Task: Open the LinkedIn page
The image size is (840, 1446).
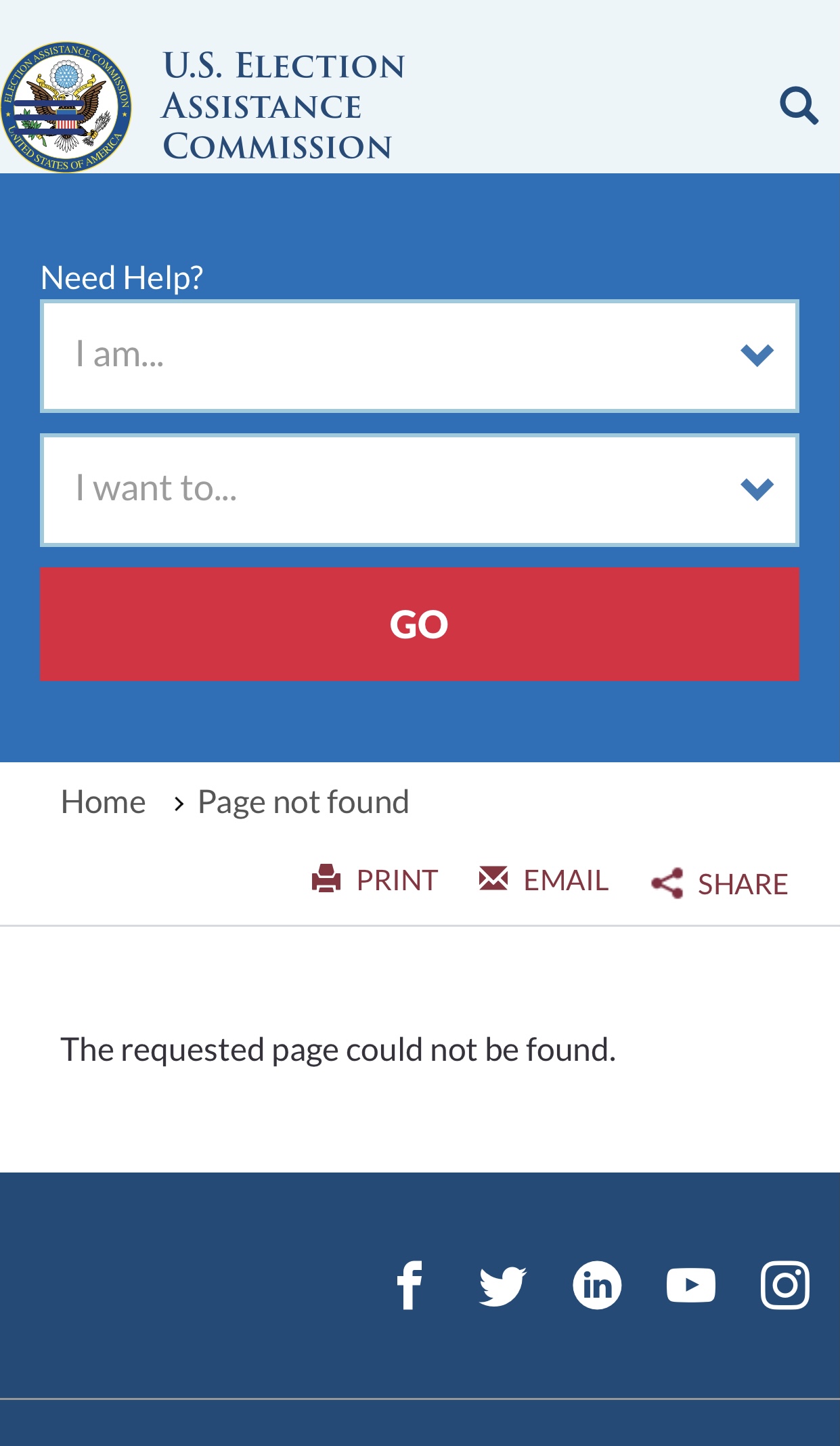Action: tap(597, 1285)
